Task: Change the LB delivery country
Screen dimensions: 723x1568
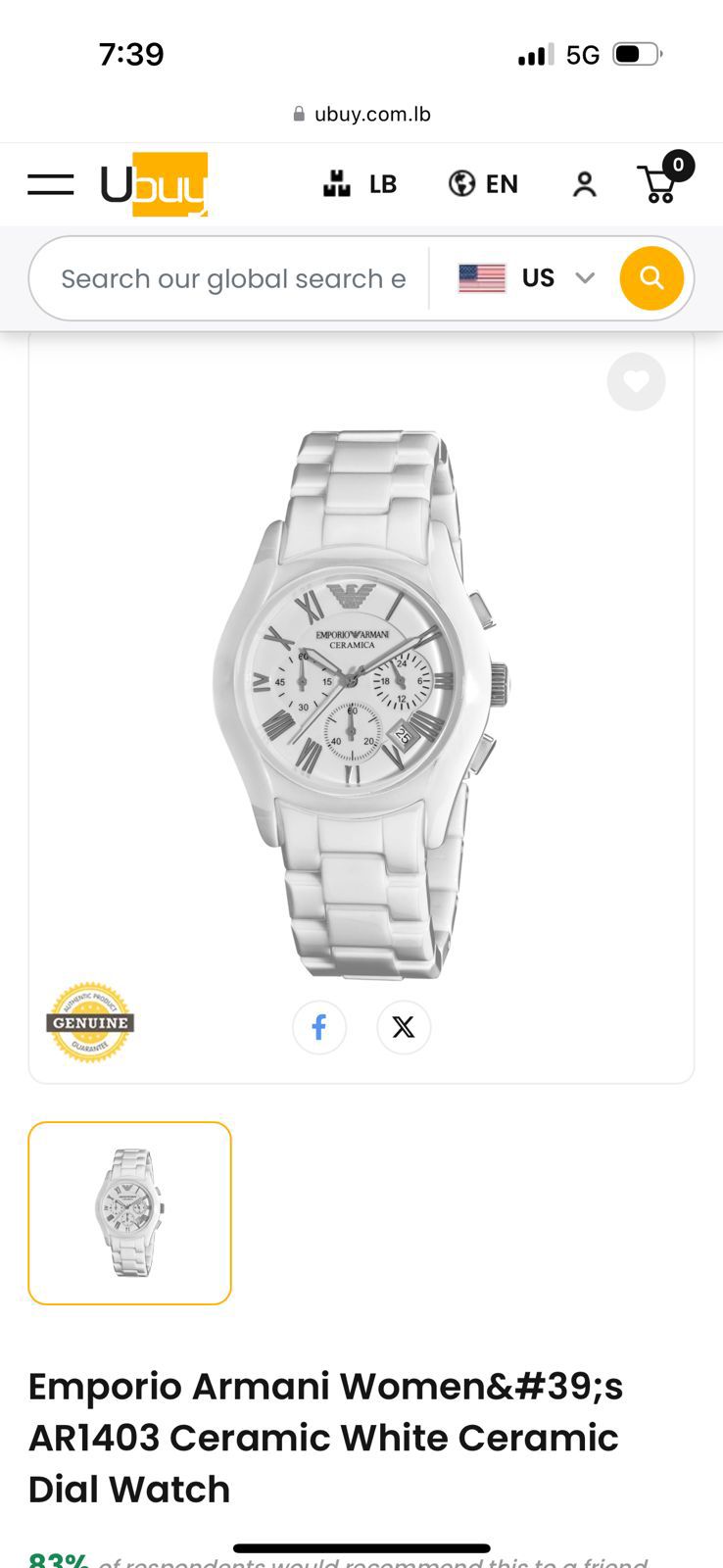Action: (x=360, y=184)
